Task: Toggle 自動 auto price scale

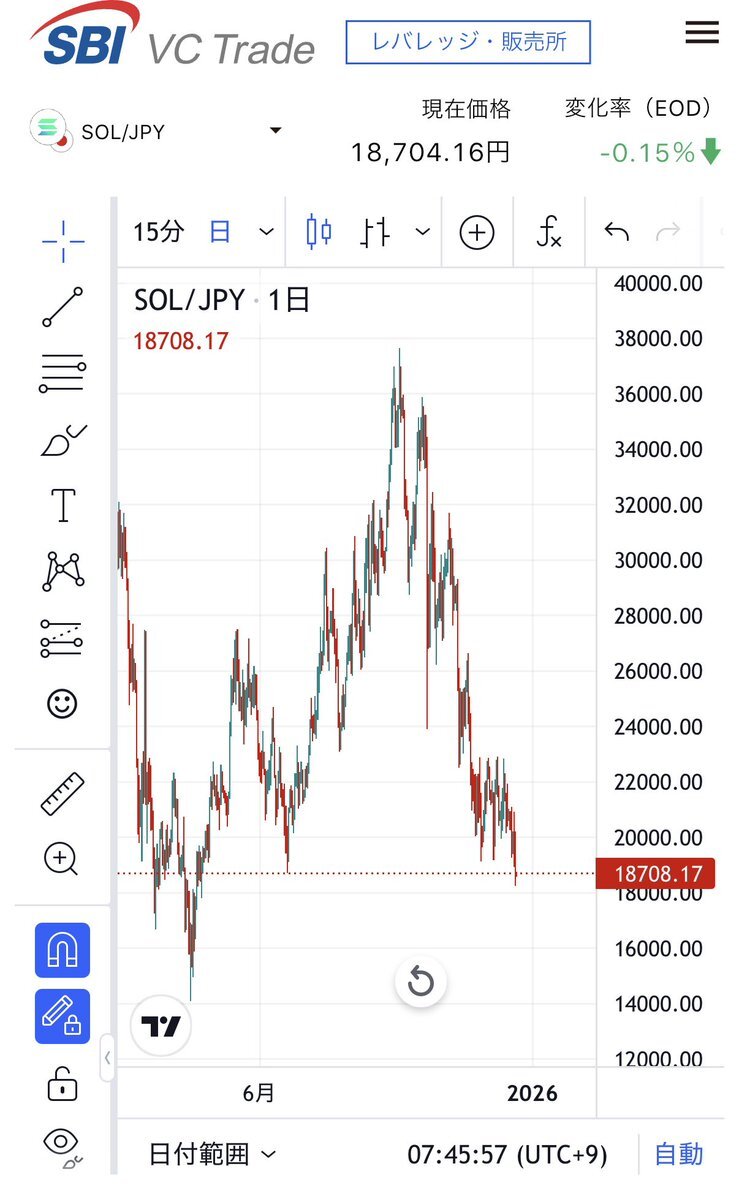Action: [679, 1154]
